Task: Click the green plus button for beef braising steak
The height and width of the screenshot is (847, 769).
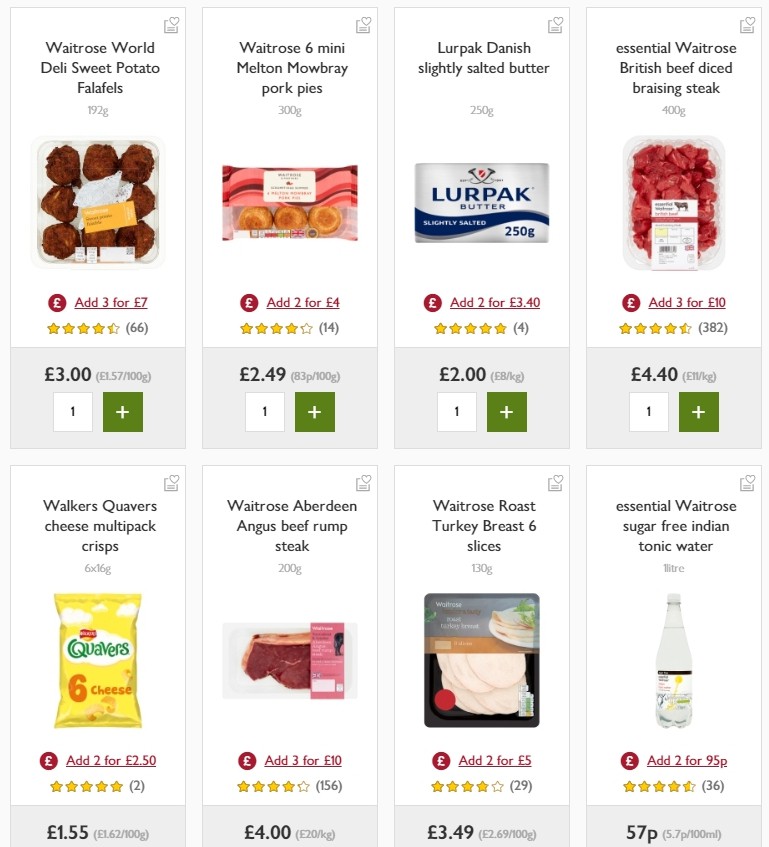Action: [x=699, y=411]
